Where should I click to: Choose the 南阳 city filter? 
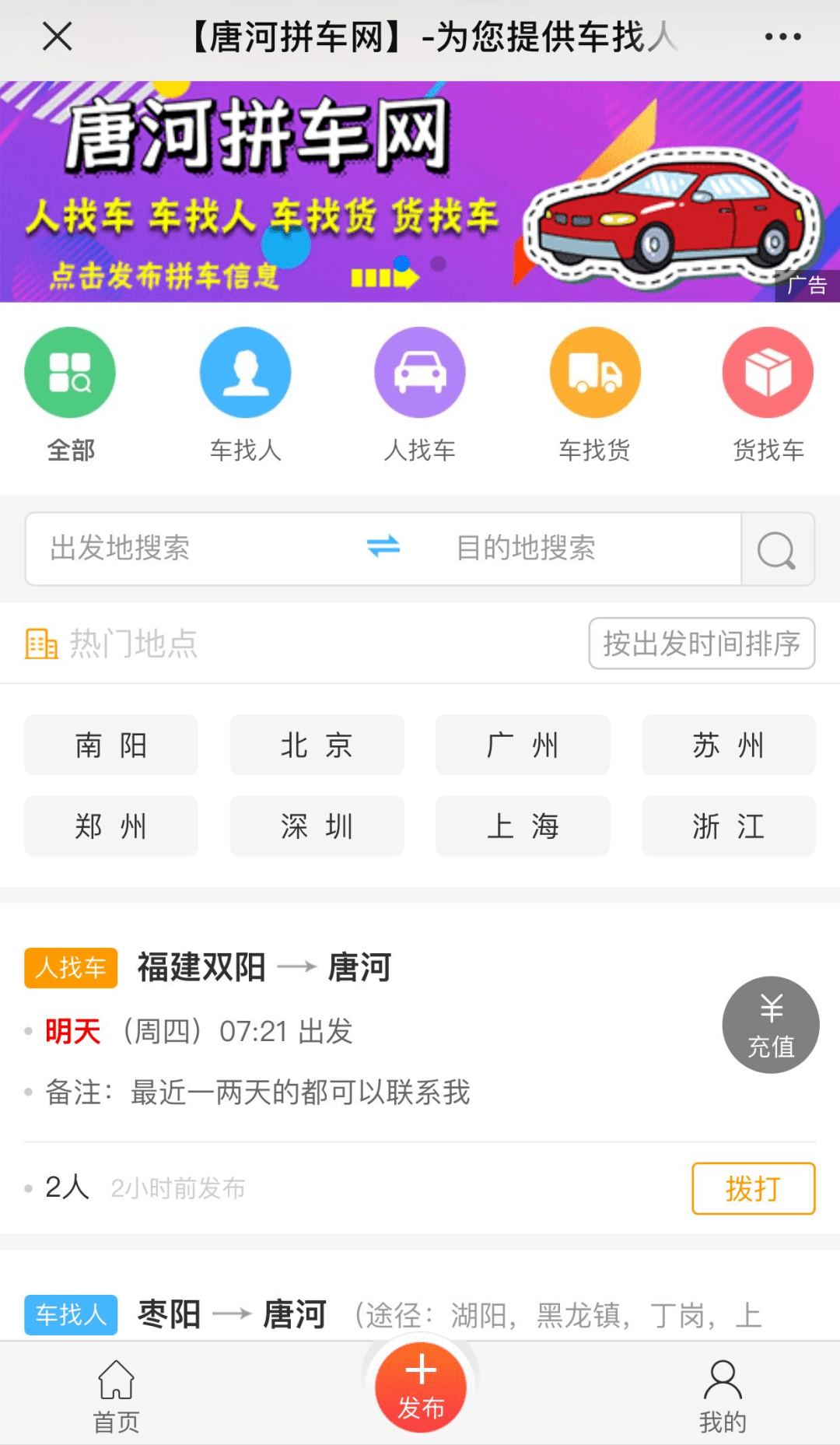(110, 745)
